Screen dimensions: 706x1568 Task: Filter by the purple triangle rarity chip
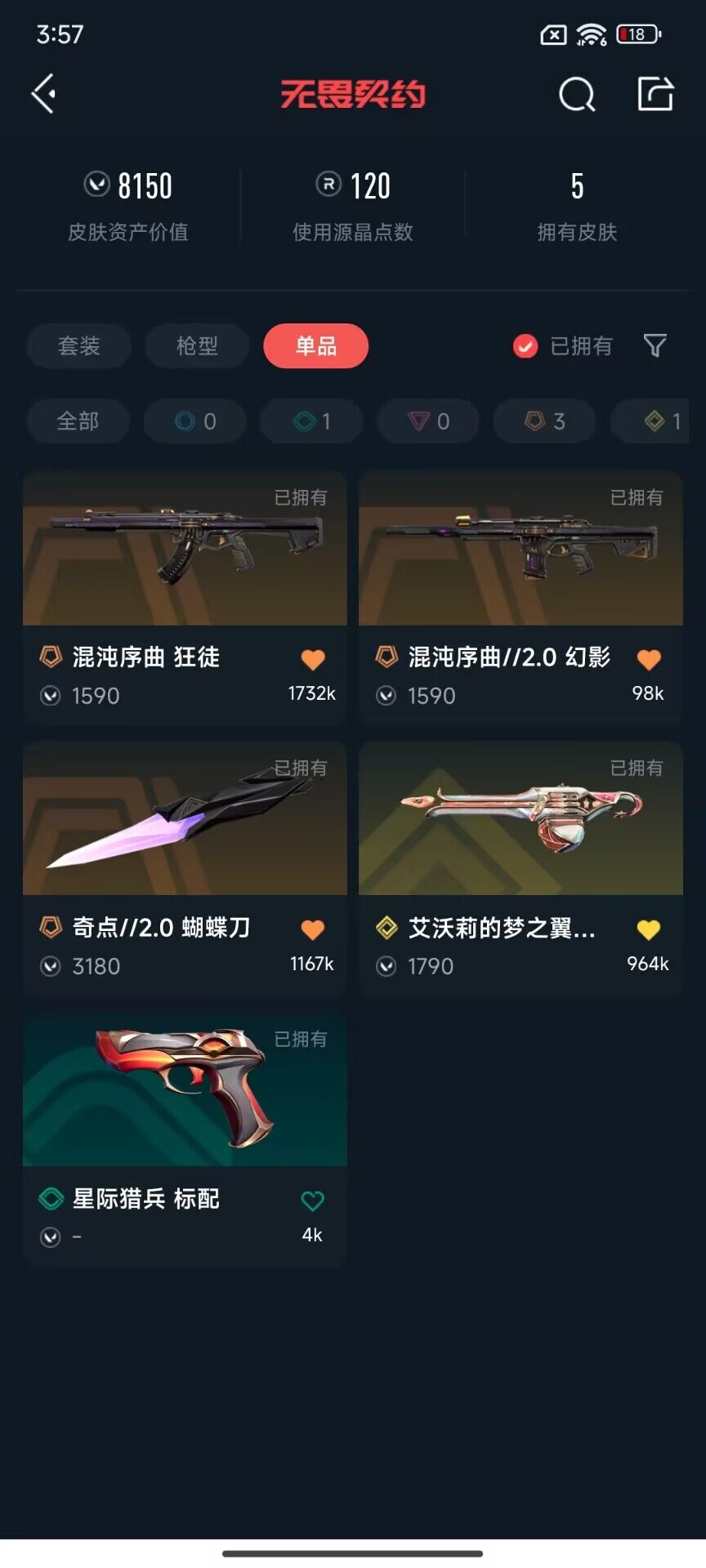[x=428, y=421]
